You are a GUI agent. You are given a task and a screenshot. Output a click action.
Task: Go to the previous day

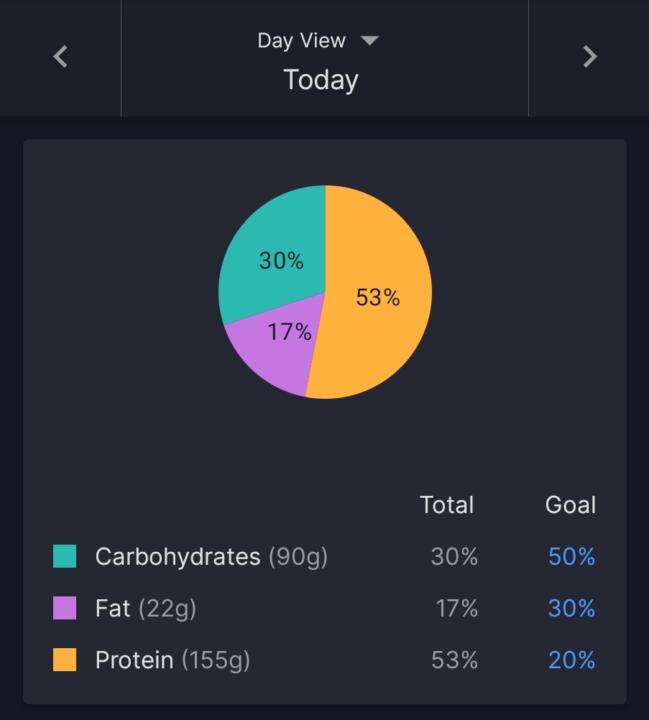(x=60, y=57)
